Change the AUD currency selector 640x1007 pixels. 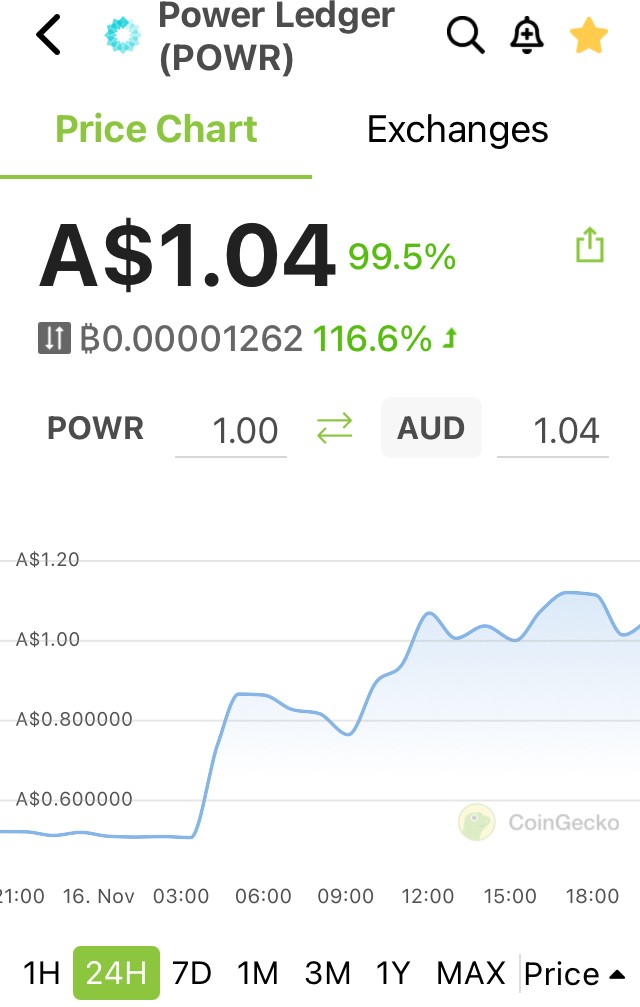(x=431, y=428)
